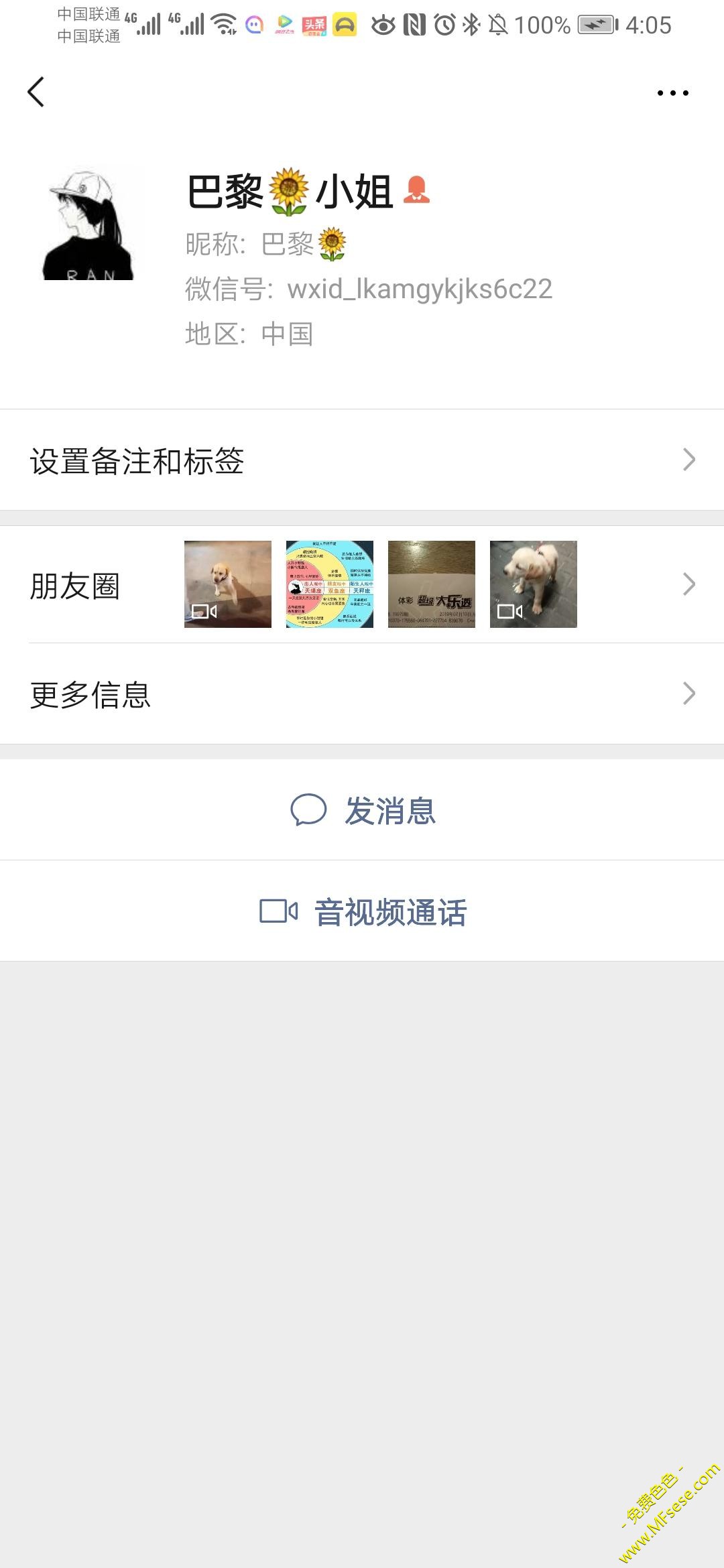
Task: Start 音视频通话 call
Action: pyautogui.click(x=363, y=912)
